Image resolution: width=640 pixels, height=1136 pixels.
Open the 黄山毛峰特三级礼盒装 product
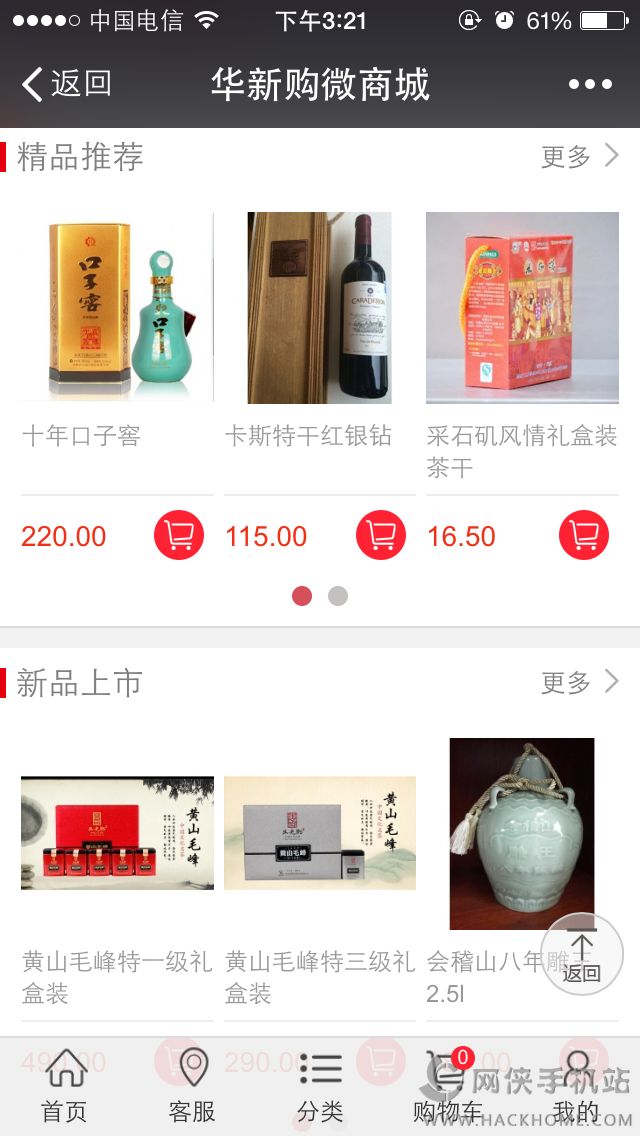319,834
